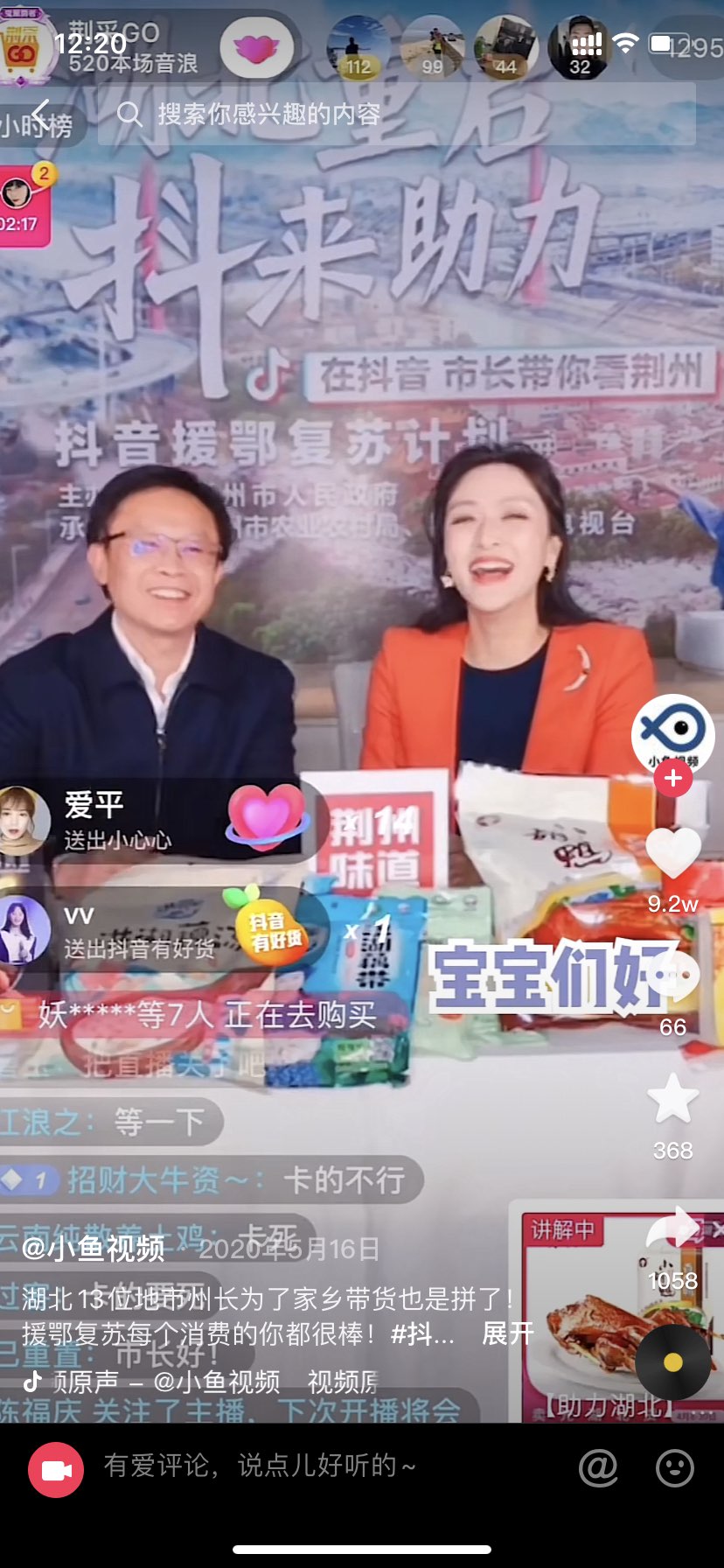Follow 小鱼视频 with the red plus button
The width and height of the screenshot is (724, 1568).
pyautogui.click(x=672, y=779)
